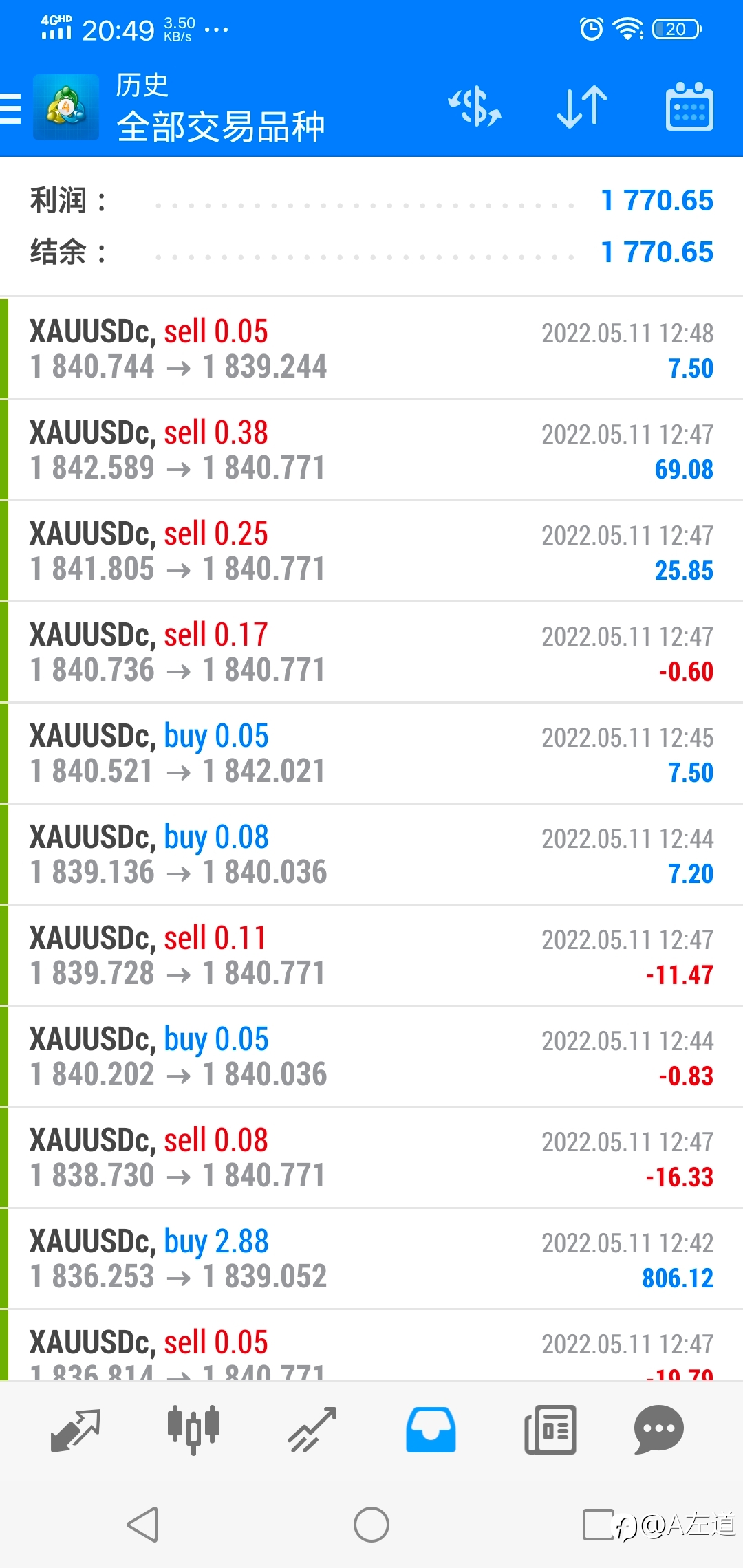Open the News tab

[x=550, y=1430]
